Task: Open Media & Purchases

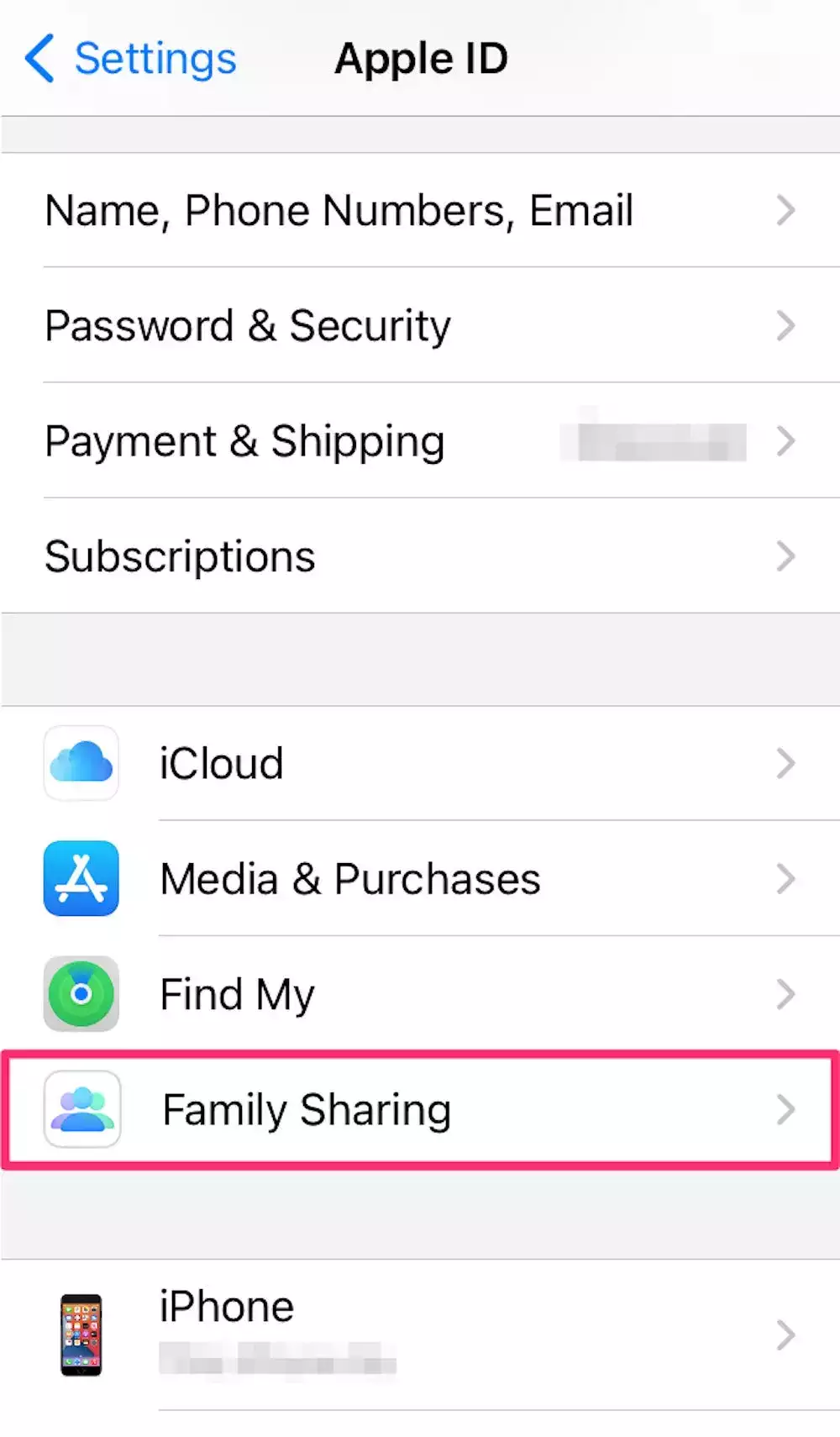Action: (349, 879)
